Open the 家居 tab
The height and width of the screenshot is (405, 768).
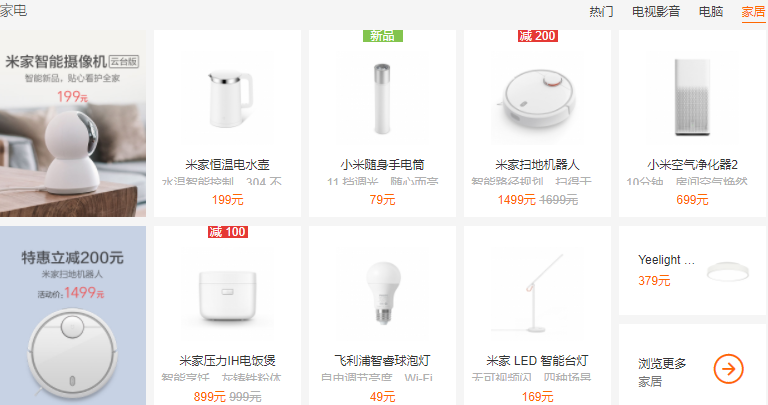coord(753,12)
